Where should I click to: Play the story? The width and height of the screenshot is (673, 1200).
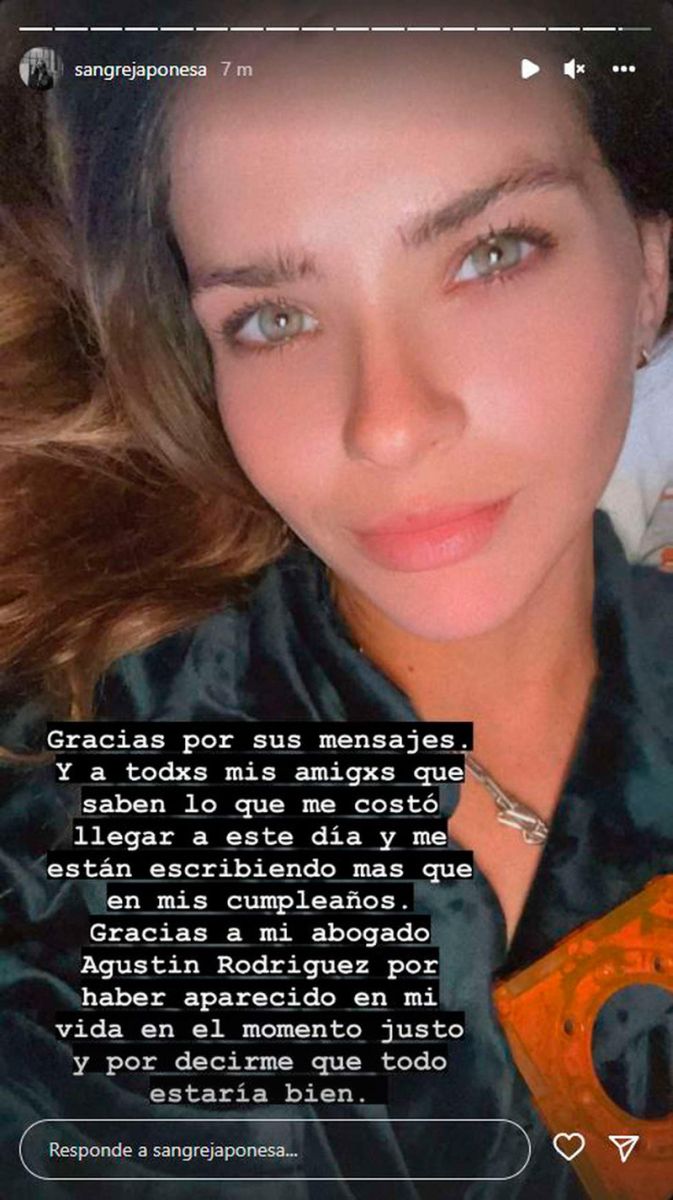pyautogui.click(x=530, y=69)
